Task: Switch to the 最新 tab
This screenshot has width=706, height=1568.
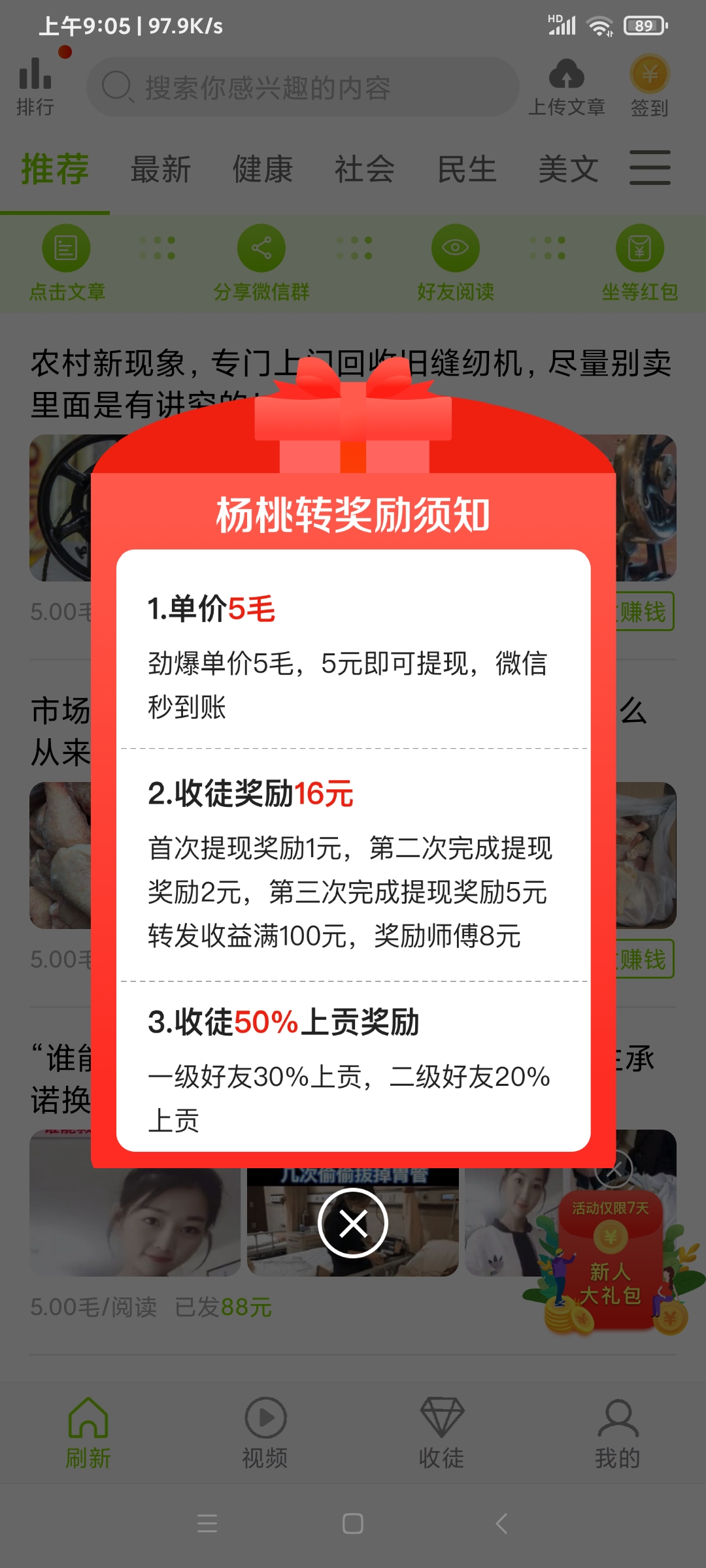Action: (x=161, y=169)
